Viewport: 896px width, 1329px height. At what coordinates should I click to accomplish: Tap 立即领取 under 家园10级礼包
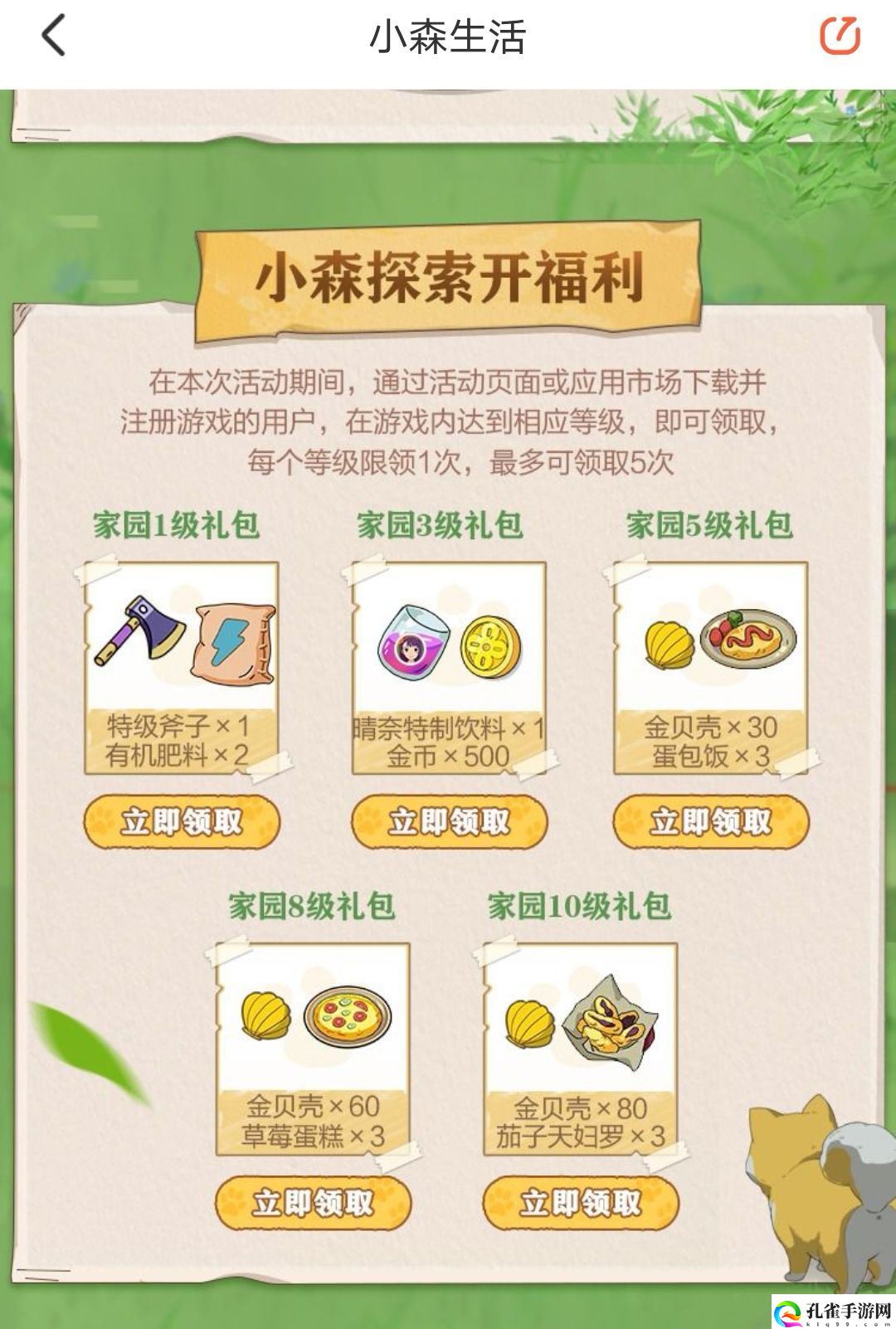pyautogui.click(x=581, y=1202)
